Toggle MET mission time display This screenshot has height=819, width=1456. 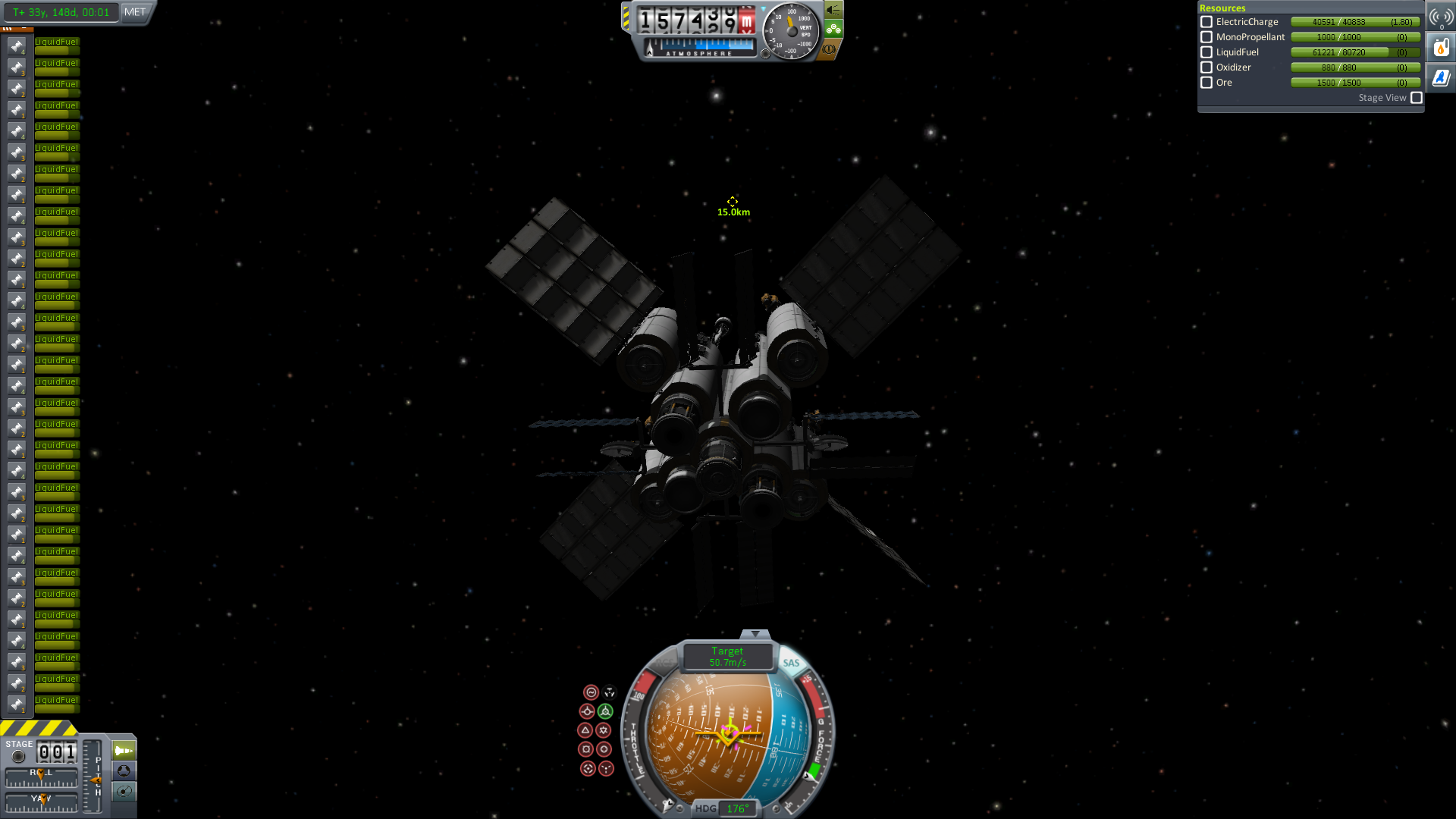point(135,12)
